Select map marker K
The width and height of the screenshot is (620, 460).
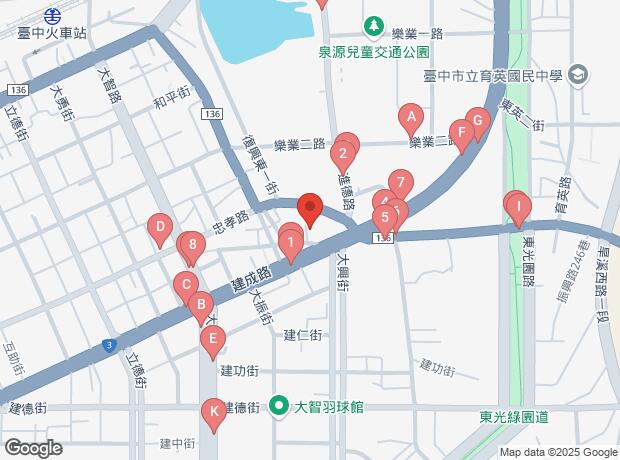[x=213, y=410]
